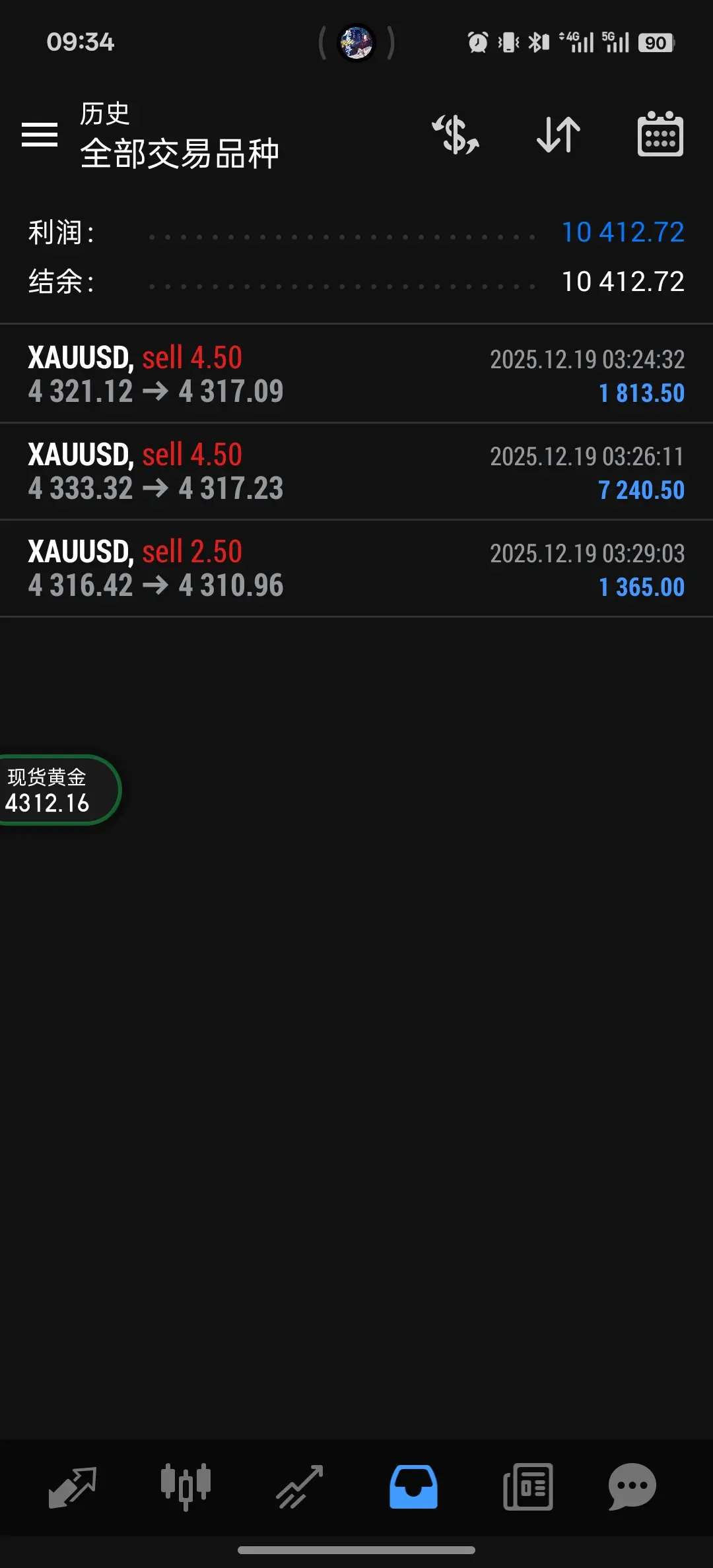Open the XAUUSD sell 2.50 trade

tap(356, 568)
